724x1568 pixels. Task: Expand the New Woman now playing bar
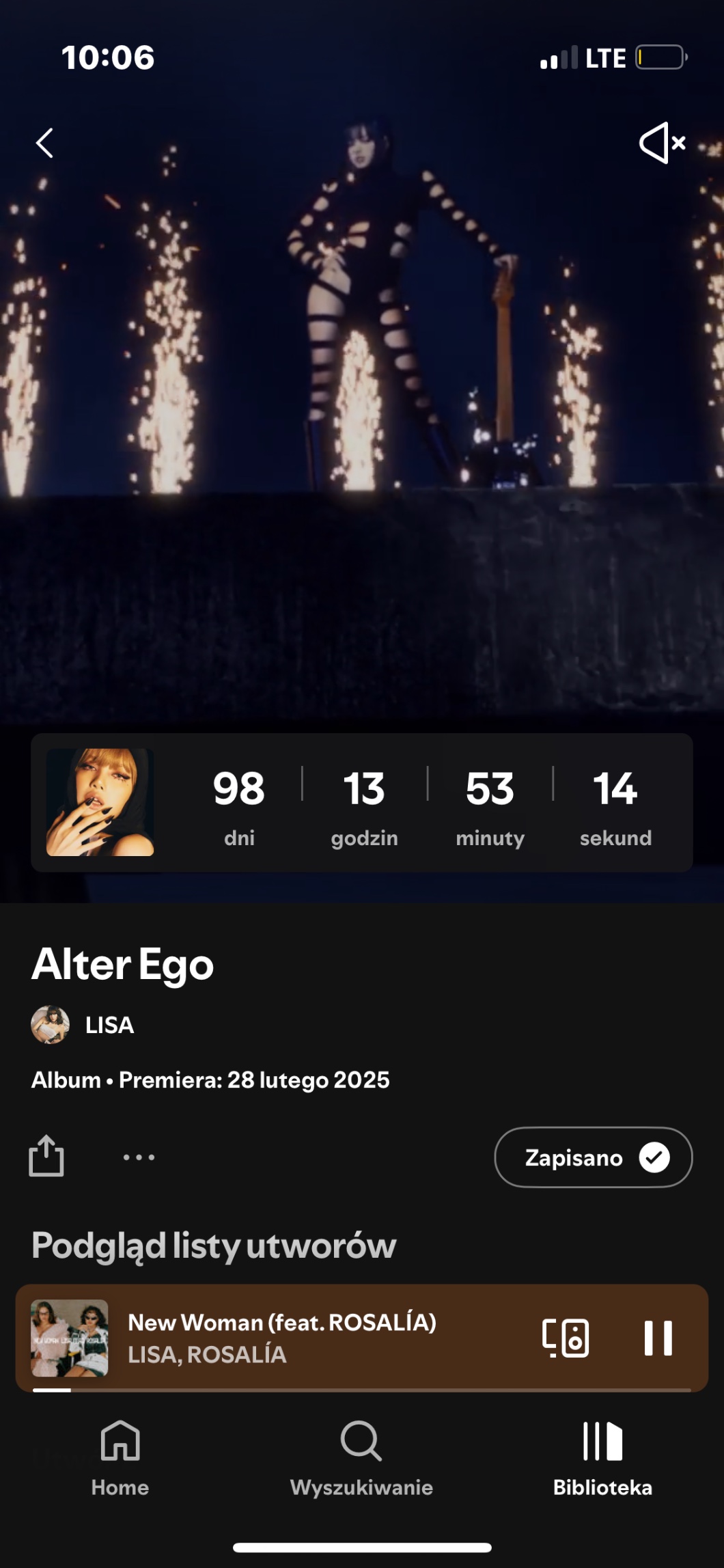coord(307,1338)
